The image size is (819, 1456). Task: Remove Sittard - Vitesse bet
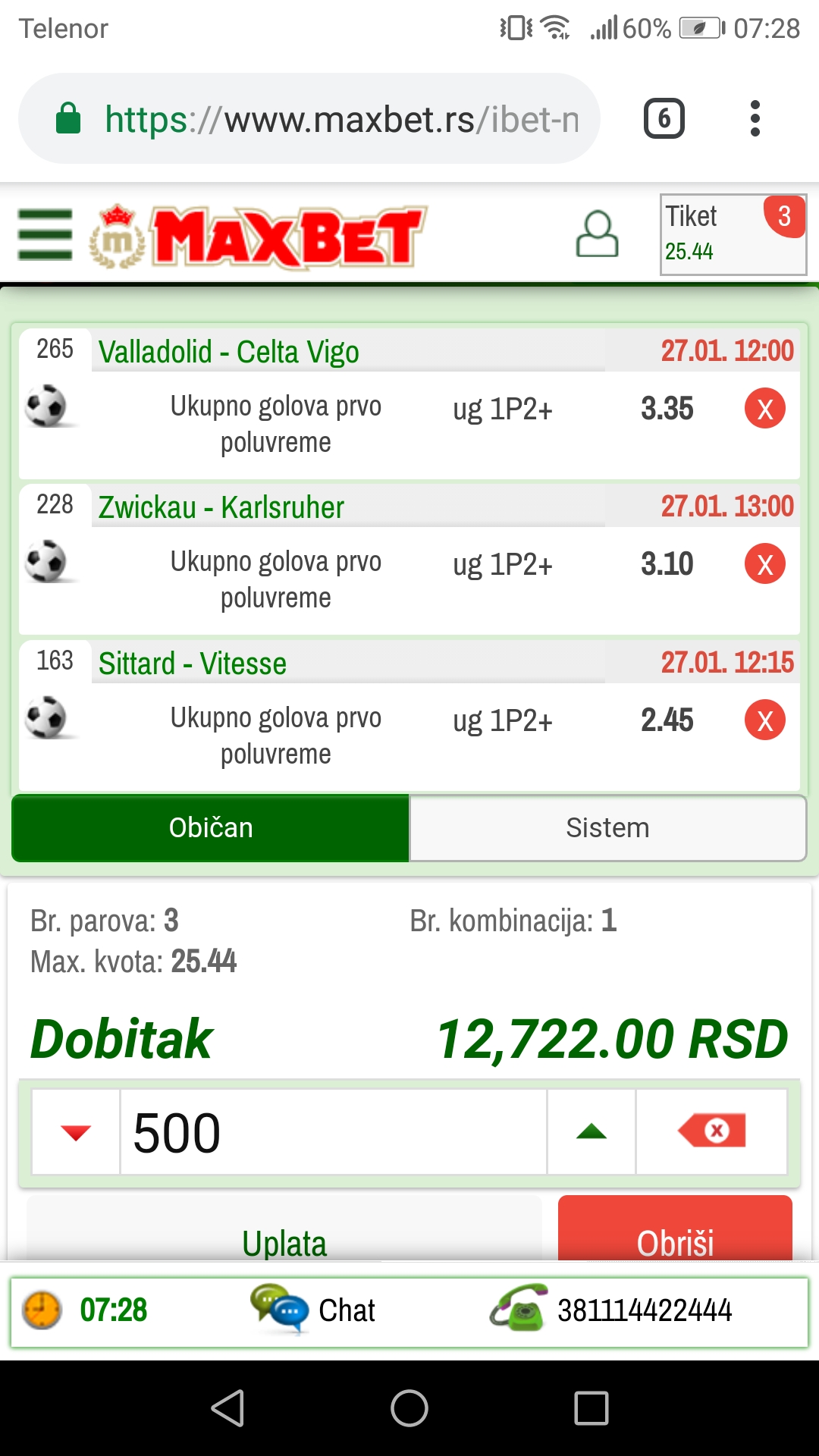click(764, 720)
